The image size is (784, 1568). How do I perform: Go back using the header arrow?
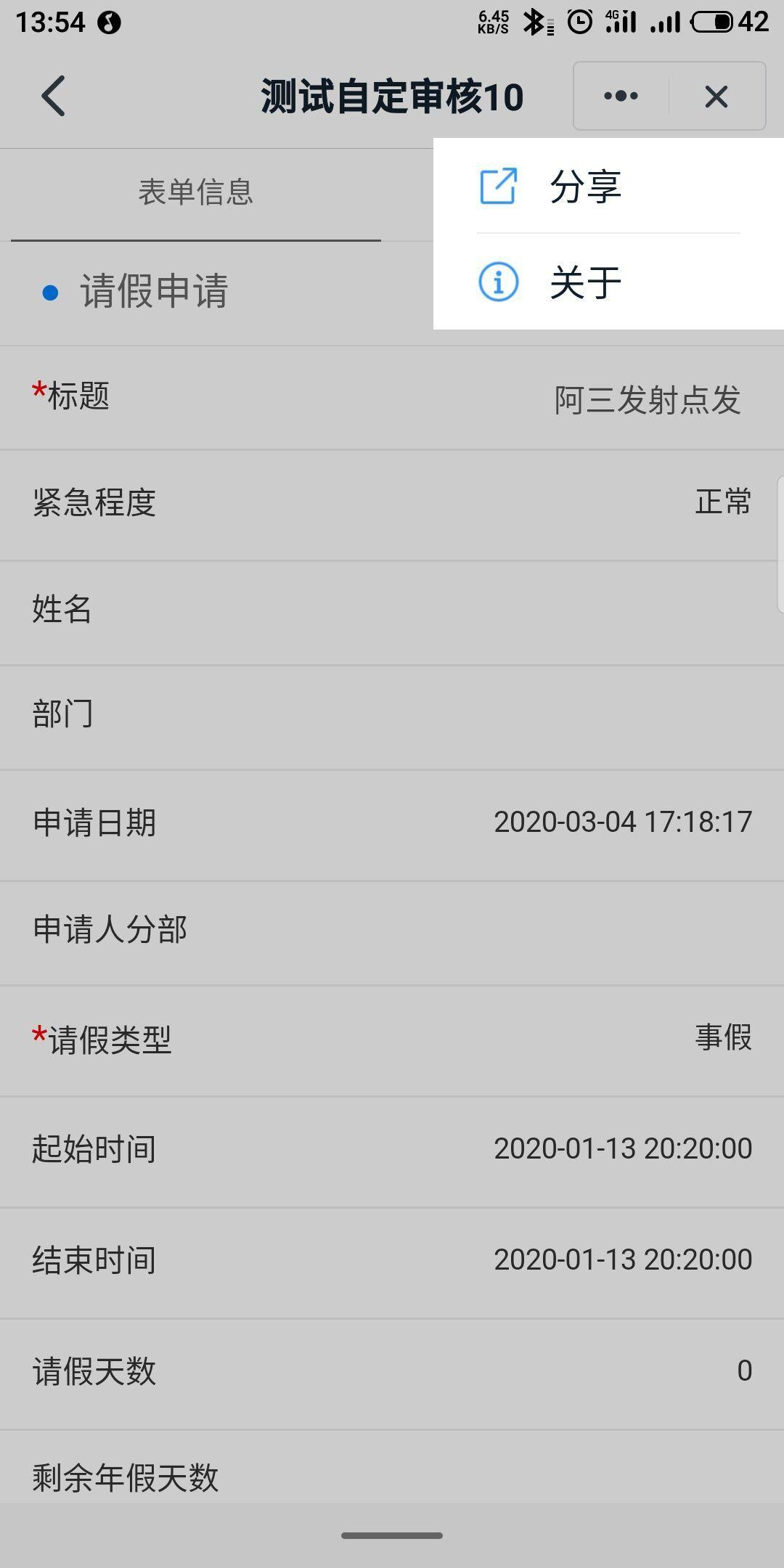point(54,96)
